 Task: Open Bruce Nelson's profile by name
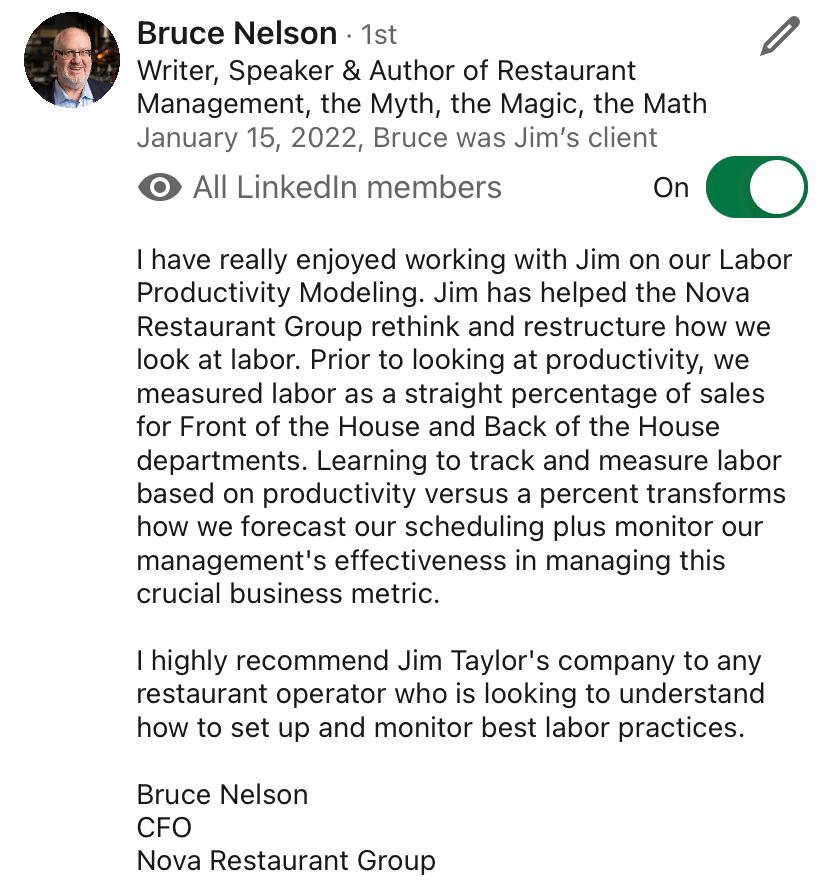pos(236,34)
